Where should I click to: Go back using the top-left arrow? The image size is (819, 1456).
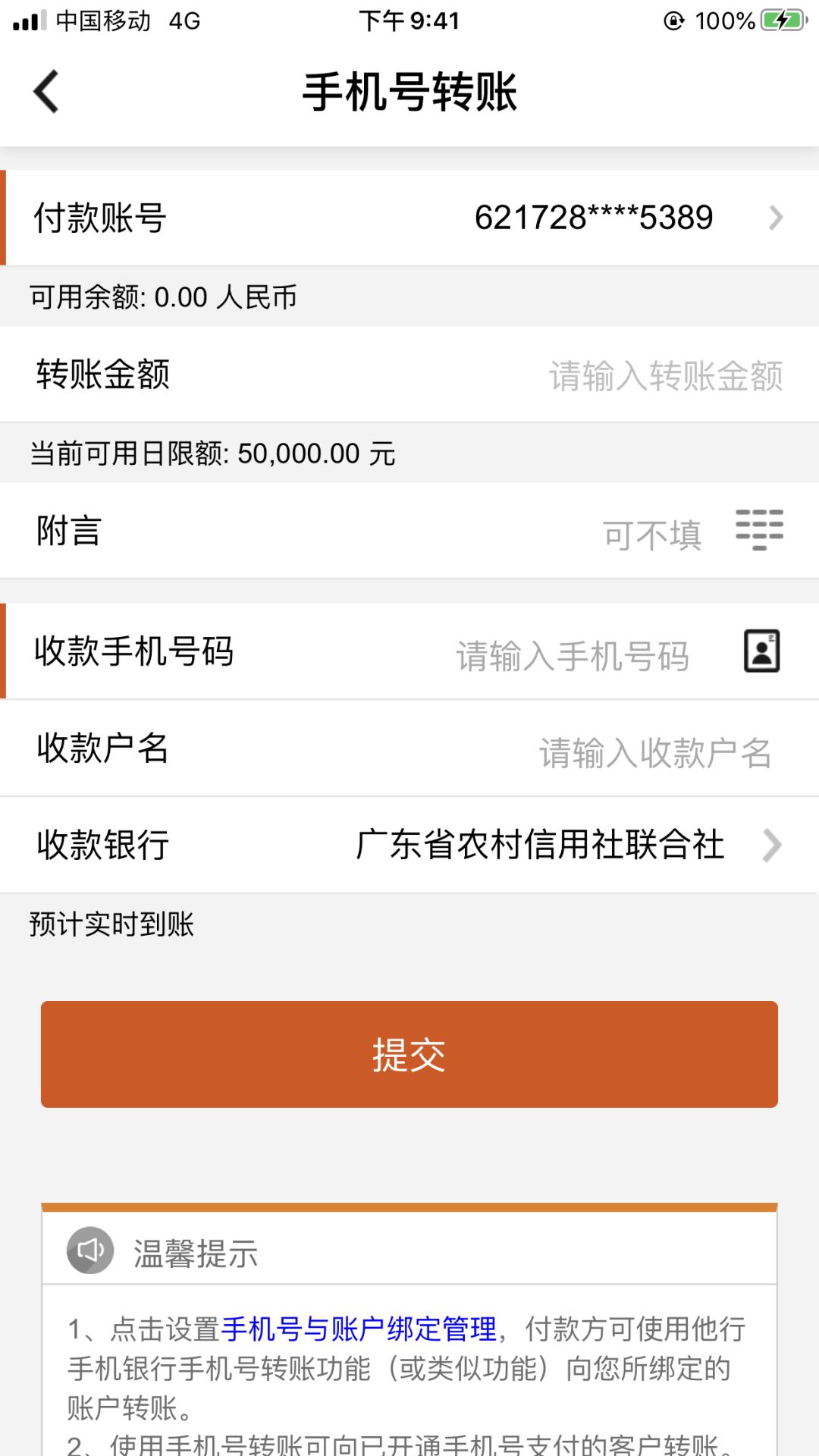click(x=46, y=92)
